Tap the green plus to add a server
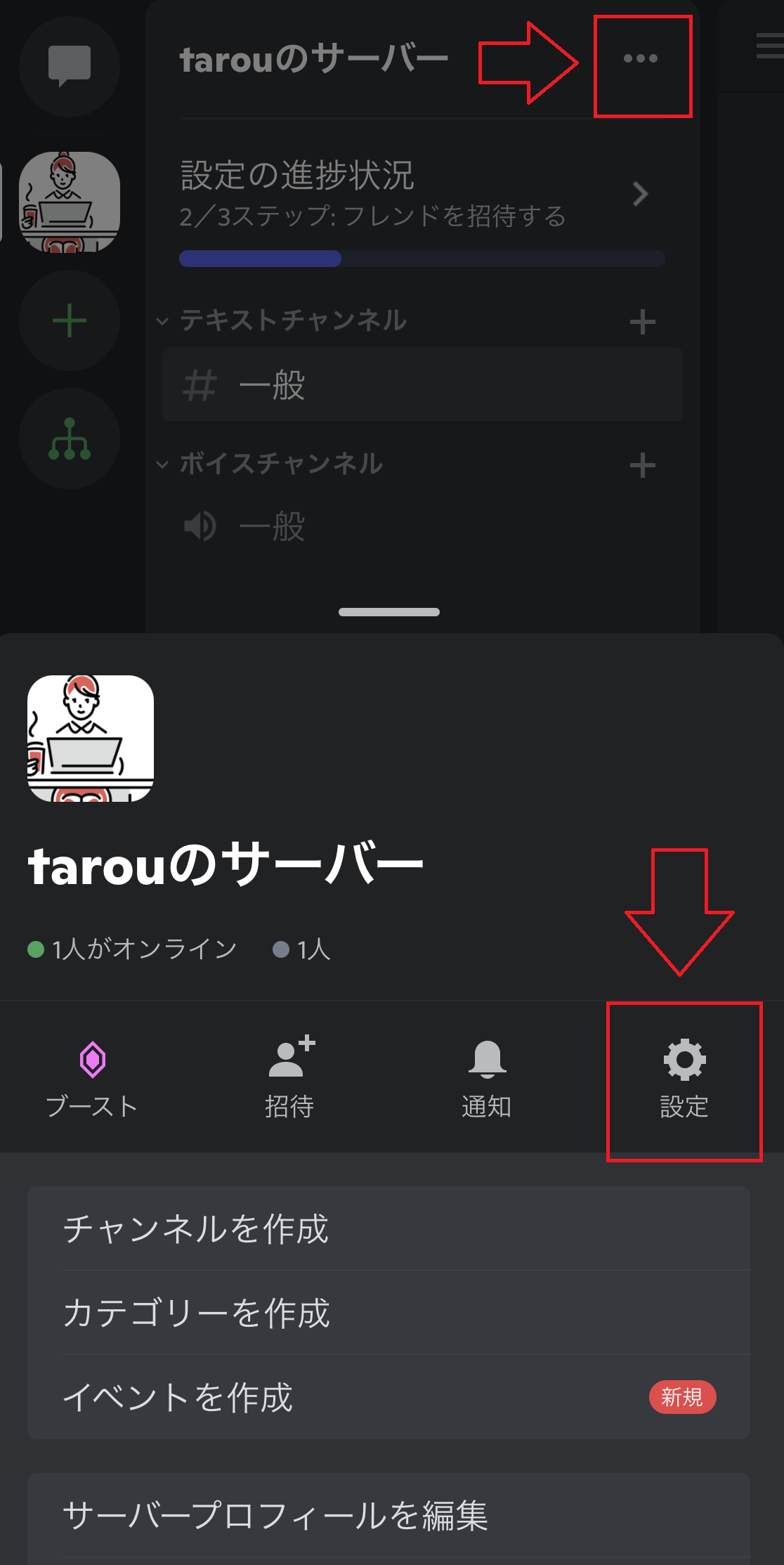This screenshot has height=1565, width=784. pos(70,321)
